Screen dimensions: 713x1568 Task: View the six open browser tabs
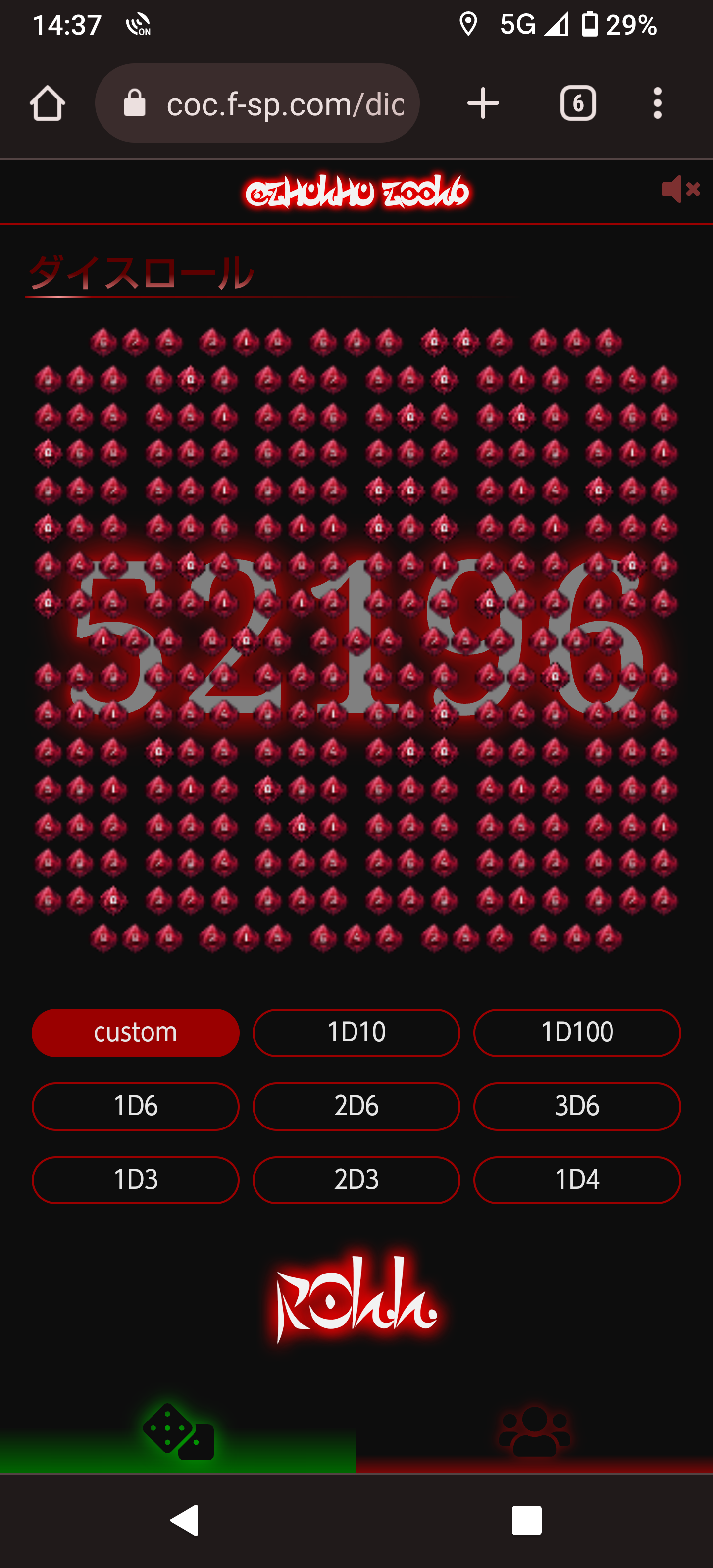click(x=578, y=103)
